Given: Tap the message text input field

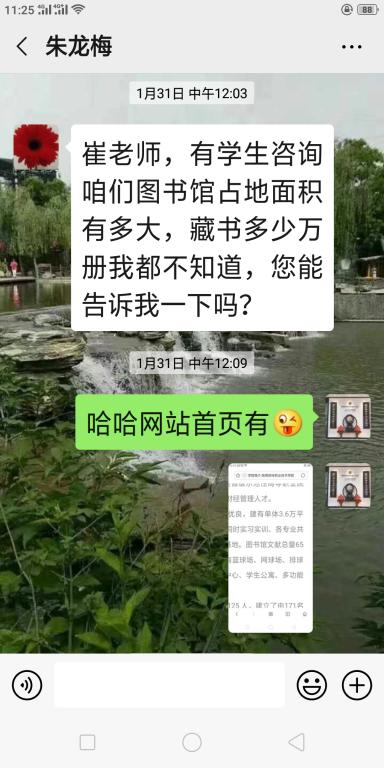Looking at the screenshot, I should point(169,685).
